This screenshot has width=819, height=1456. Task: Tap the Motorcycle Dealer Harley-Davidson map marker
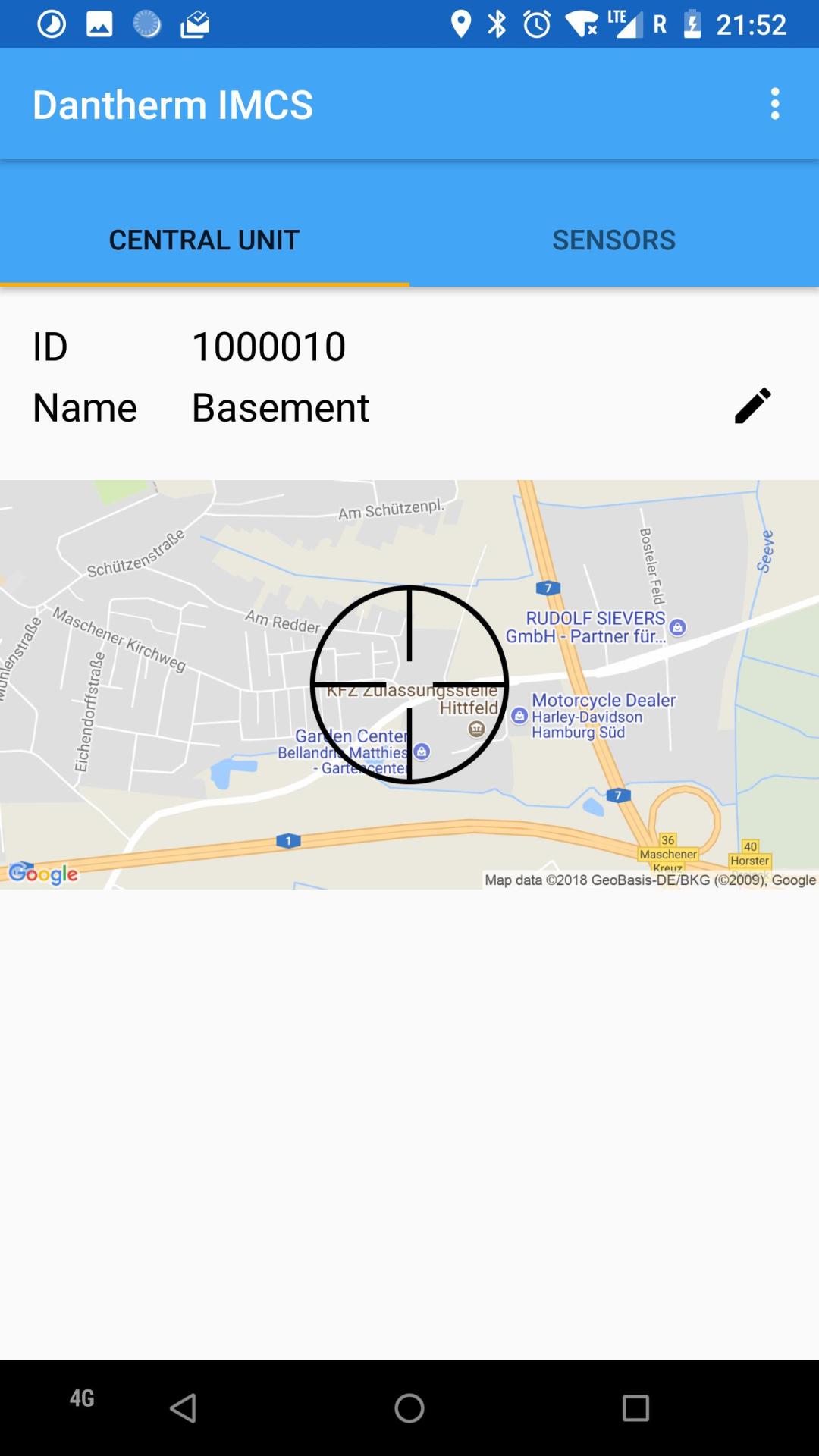pyautogui.click(x=519, y=716)
